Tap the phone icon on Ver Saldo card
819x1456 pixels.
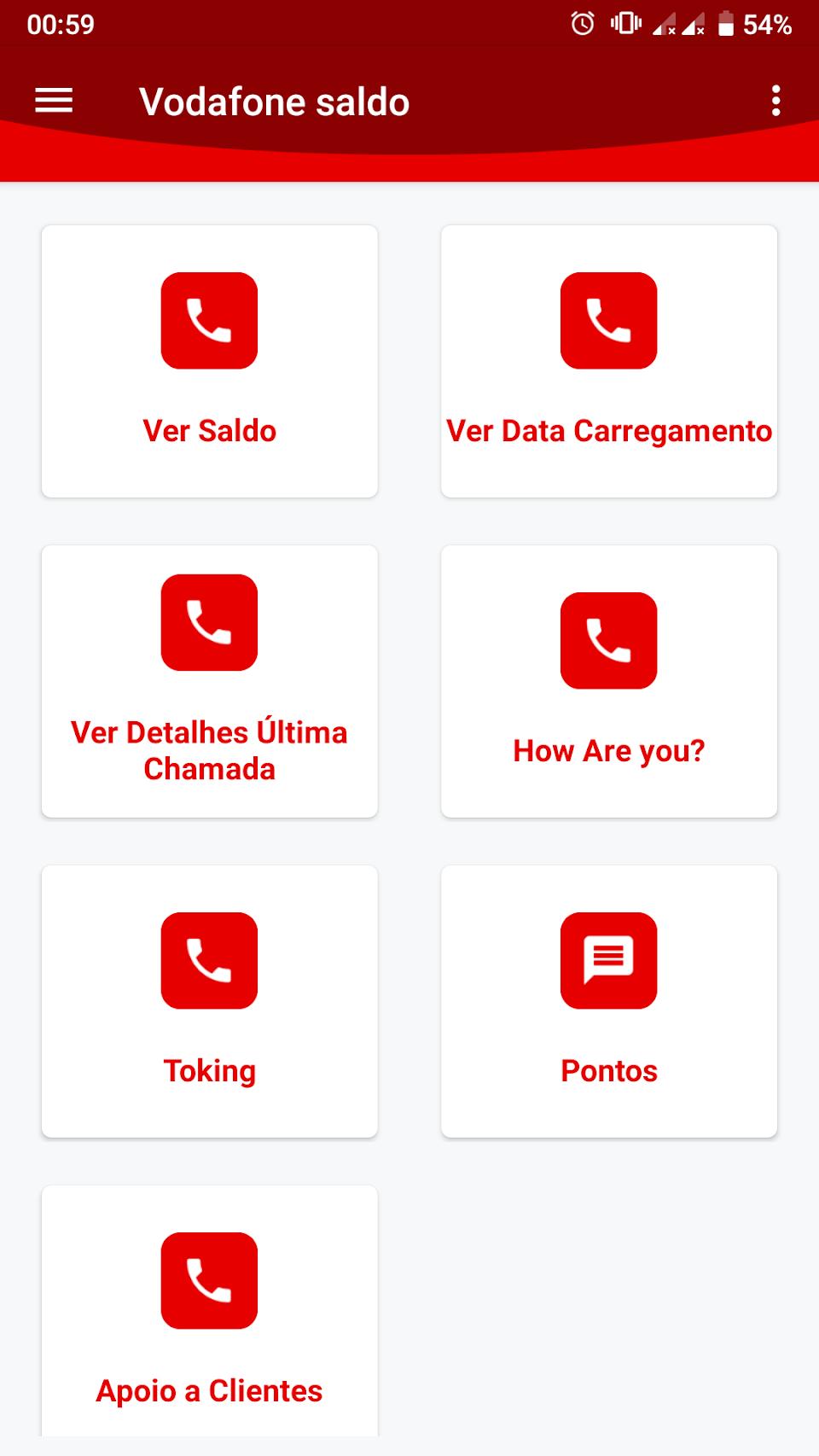(x=209, y=320)
